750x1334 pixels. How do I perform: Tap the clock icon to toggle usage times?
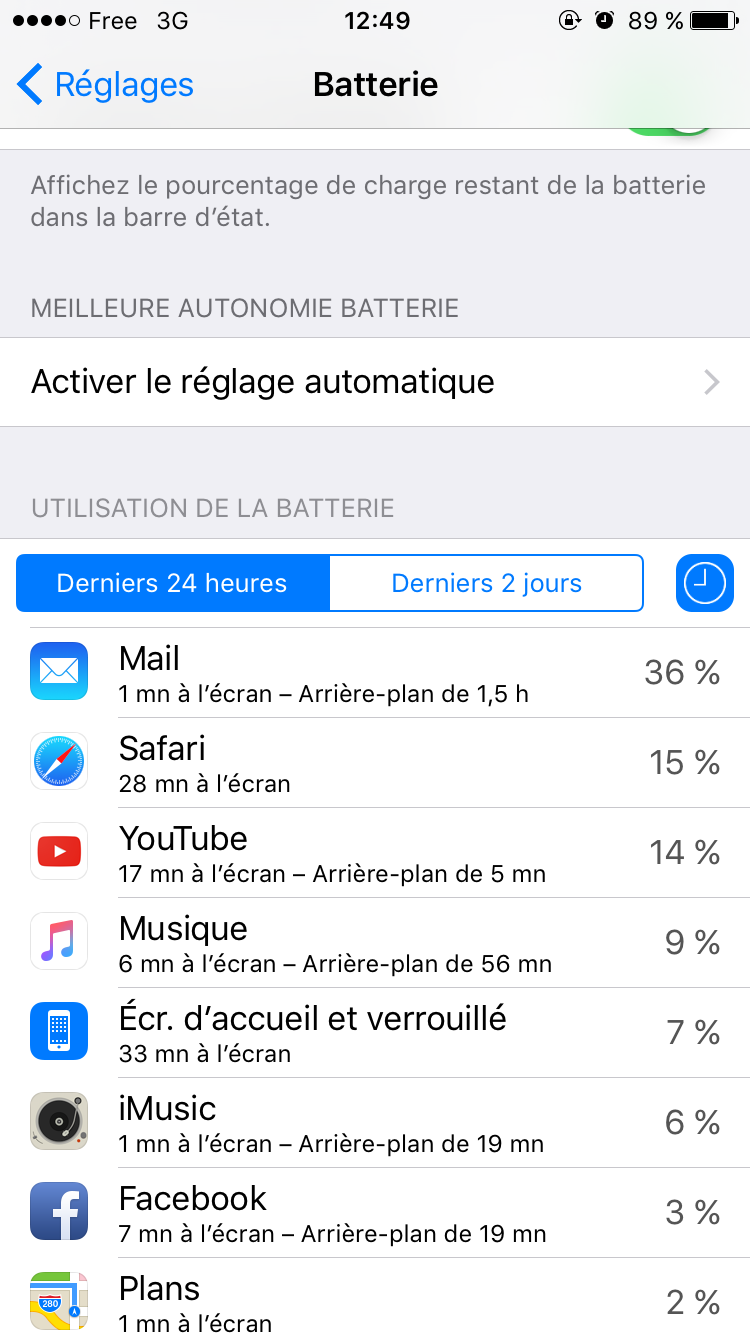coord(705,583)
